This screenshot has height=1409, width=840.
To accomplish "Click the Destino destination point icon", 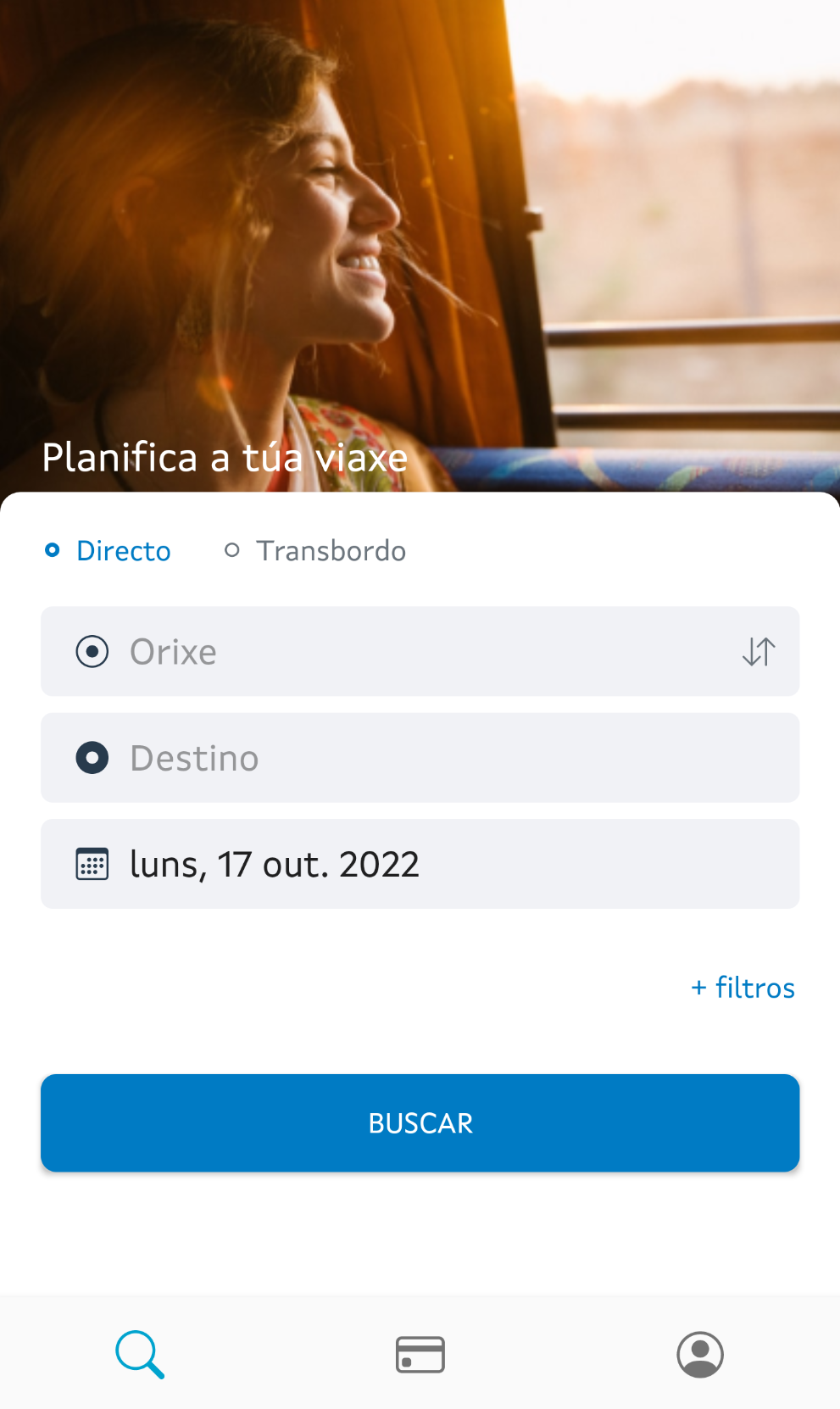I will coord(92,757).
